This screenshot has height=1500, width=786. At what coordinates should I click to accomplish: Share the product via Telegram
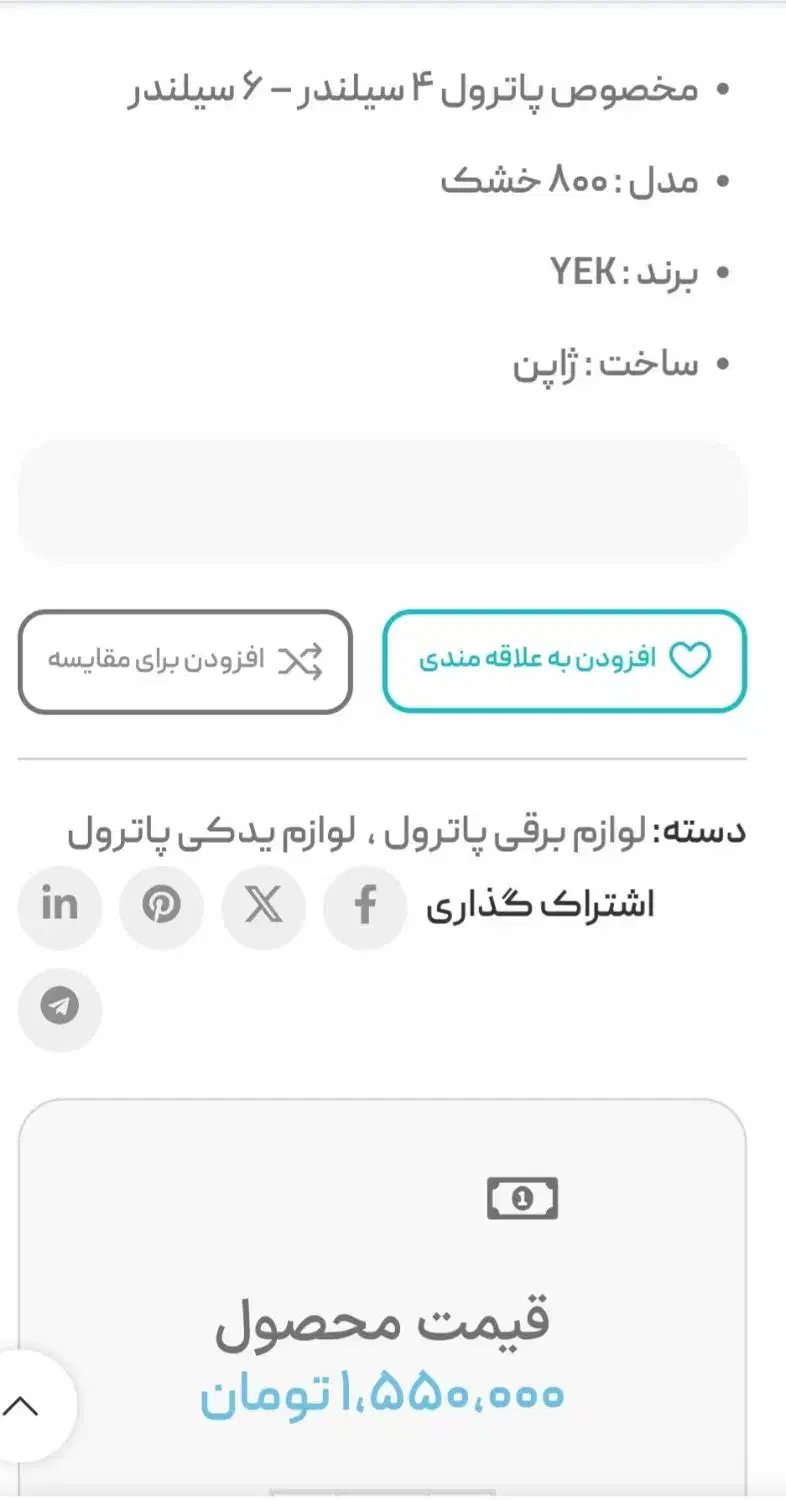pos(59,1010)
